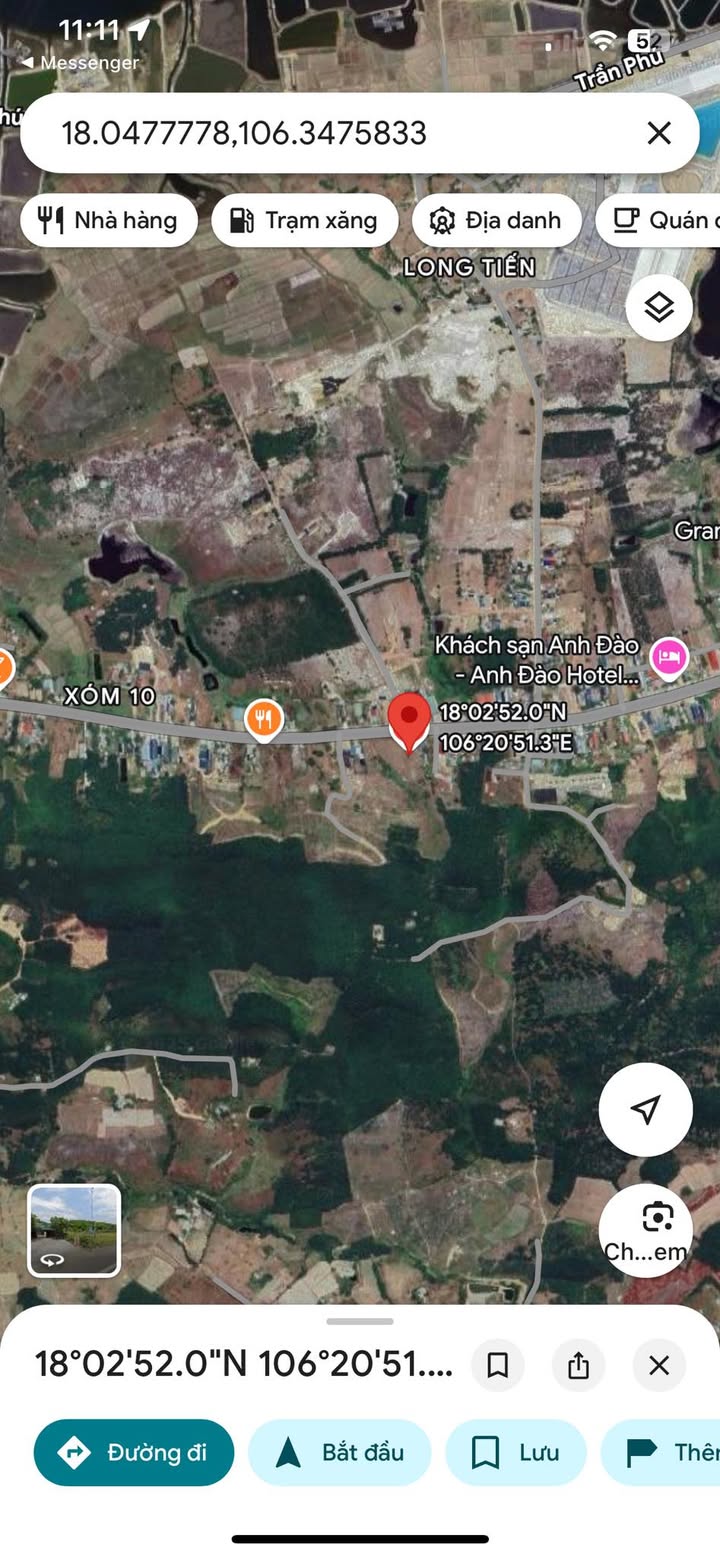Viewport: 720px width, 1557px height.
Task: Show Địa danh places
Action: pyautogui.click(x=497, y=220)
